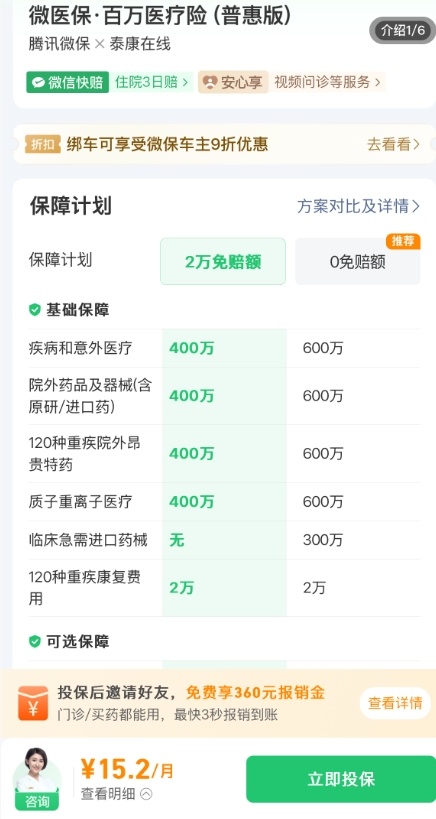The image size is (436, 819).
Task: Open 安心享 视频问诊等服务 details
Action: click(x=291, y=83)
